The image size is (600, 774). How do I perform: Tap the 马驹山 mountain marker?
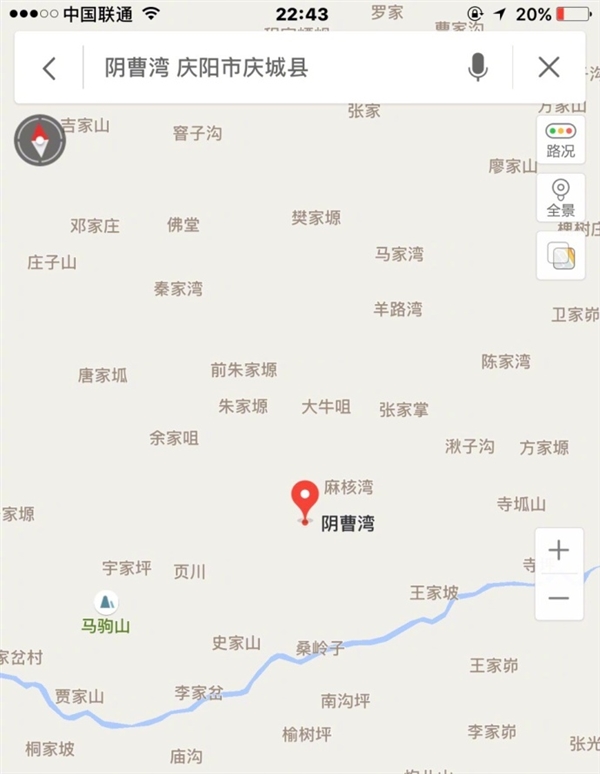pos(105,602)
